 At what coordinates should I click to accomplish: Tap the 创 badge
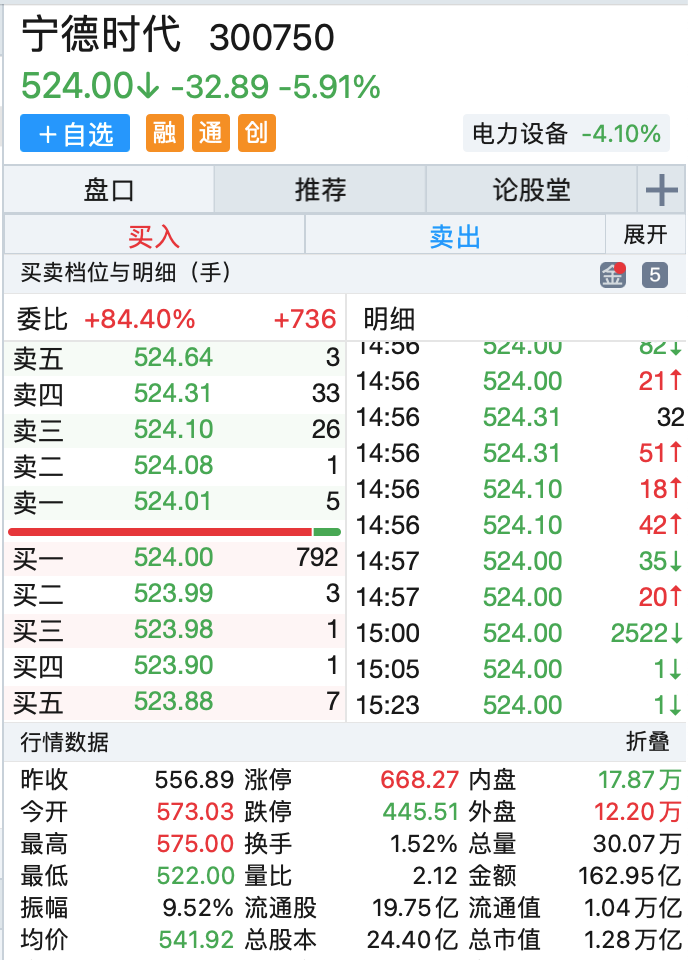click(x=256, y=133)
